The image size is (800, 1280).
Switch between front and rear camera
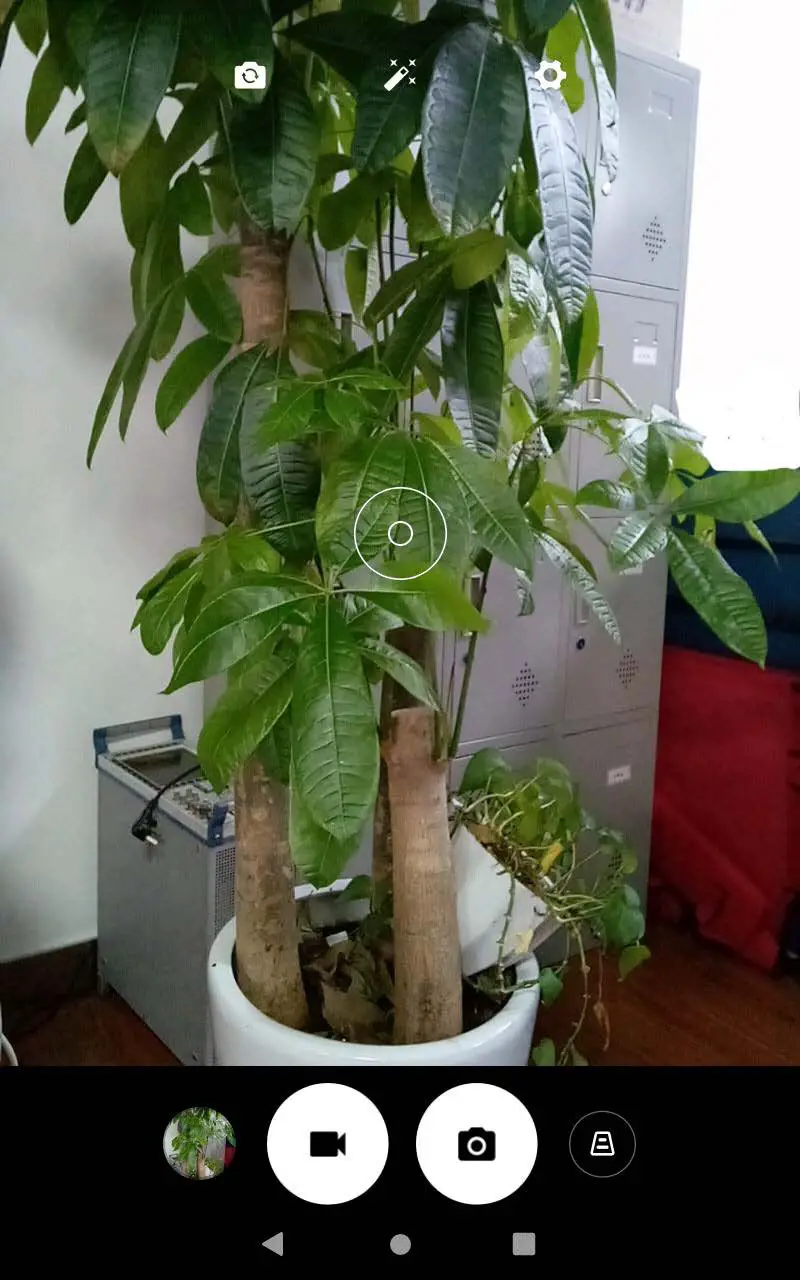pyautogui.click(x=249, y=73)
